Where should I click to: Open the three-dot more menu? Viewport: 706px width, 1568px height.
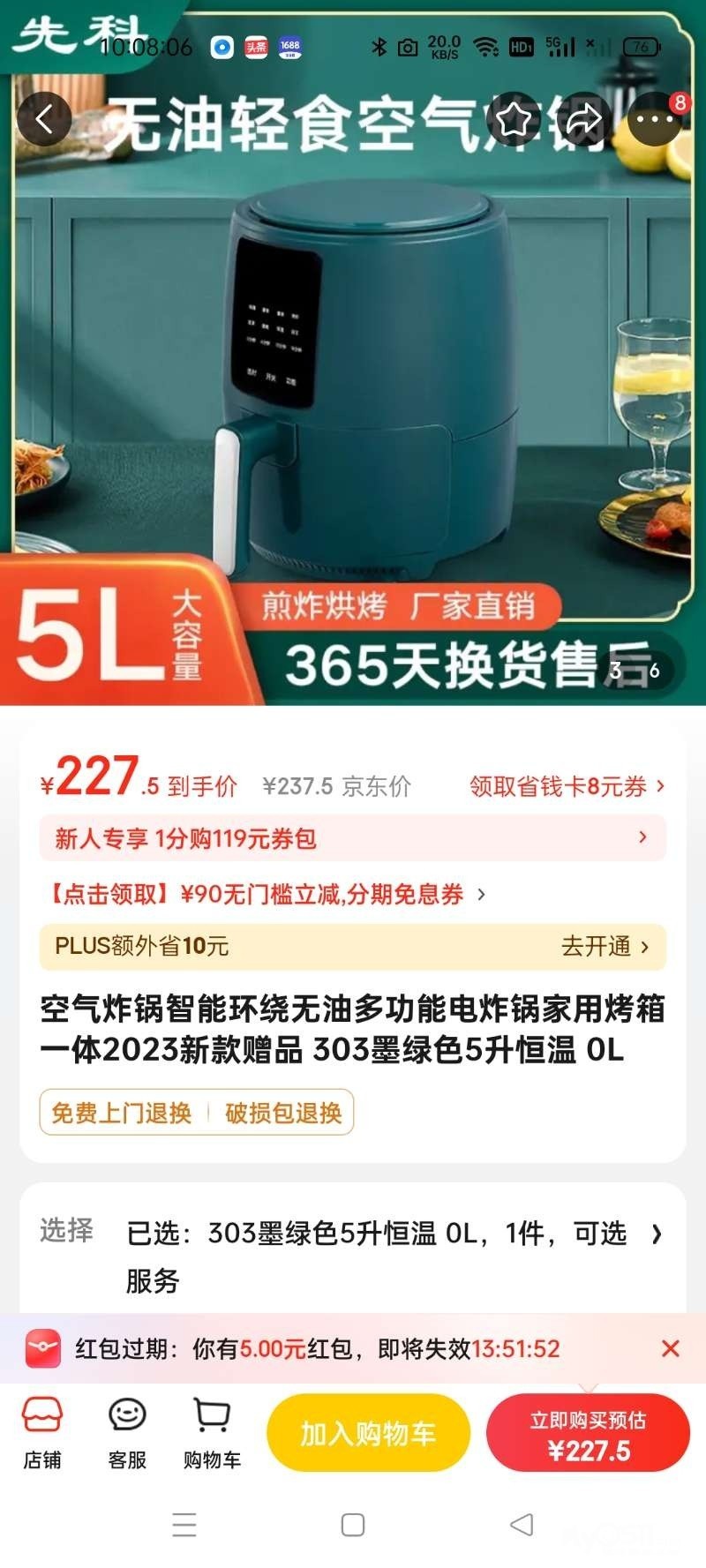coord(654,118)
